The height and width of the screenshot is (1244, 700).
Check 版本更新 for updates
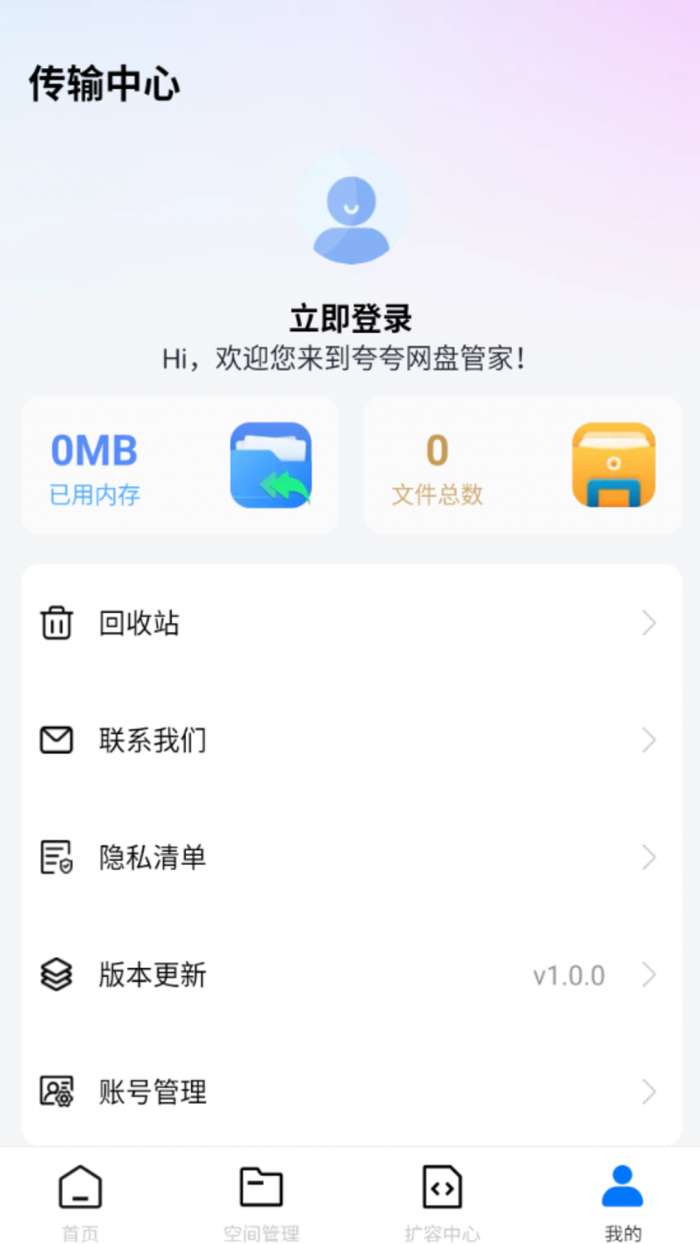click(351, 975)
